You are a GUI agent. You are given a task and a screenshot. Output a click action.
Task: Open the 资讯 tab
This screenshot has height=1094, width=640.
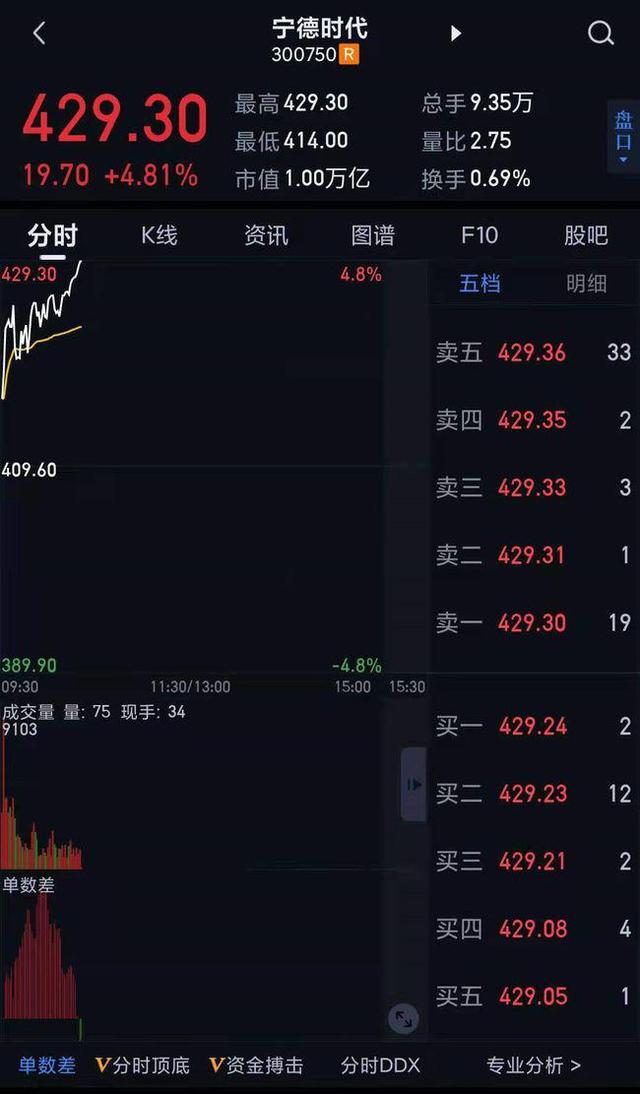pyautogui.click(x=266, y=236)
